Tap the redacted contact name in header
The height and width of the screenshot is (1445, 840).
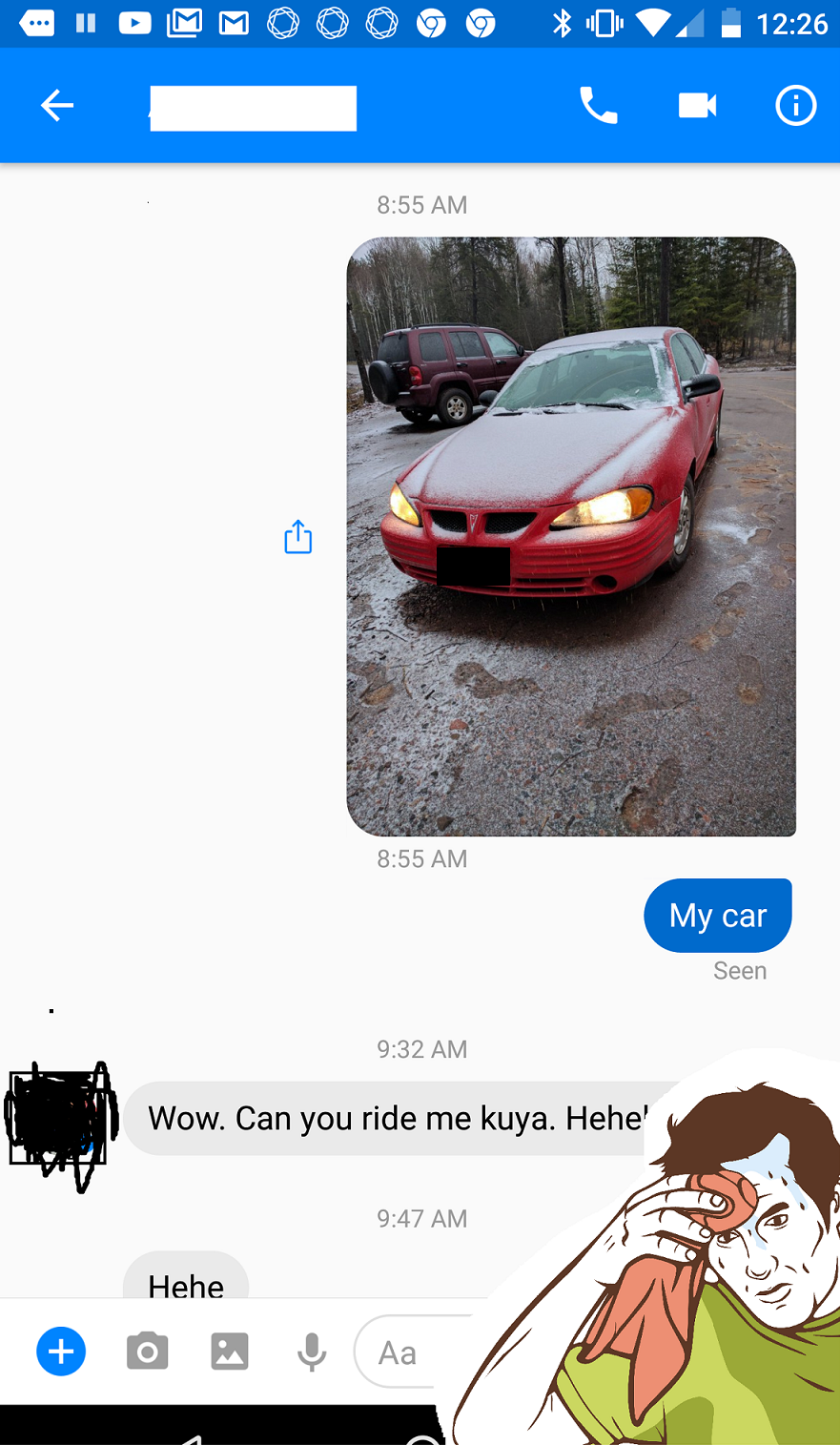pos(254,108)
